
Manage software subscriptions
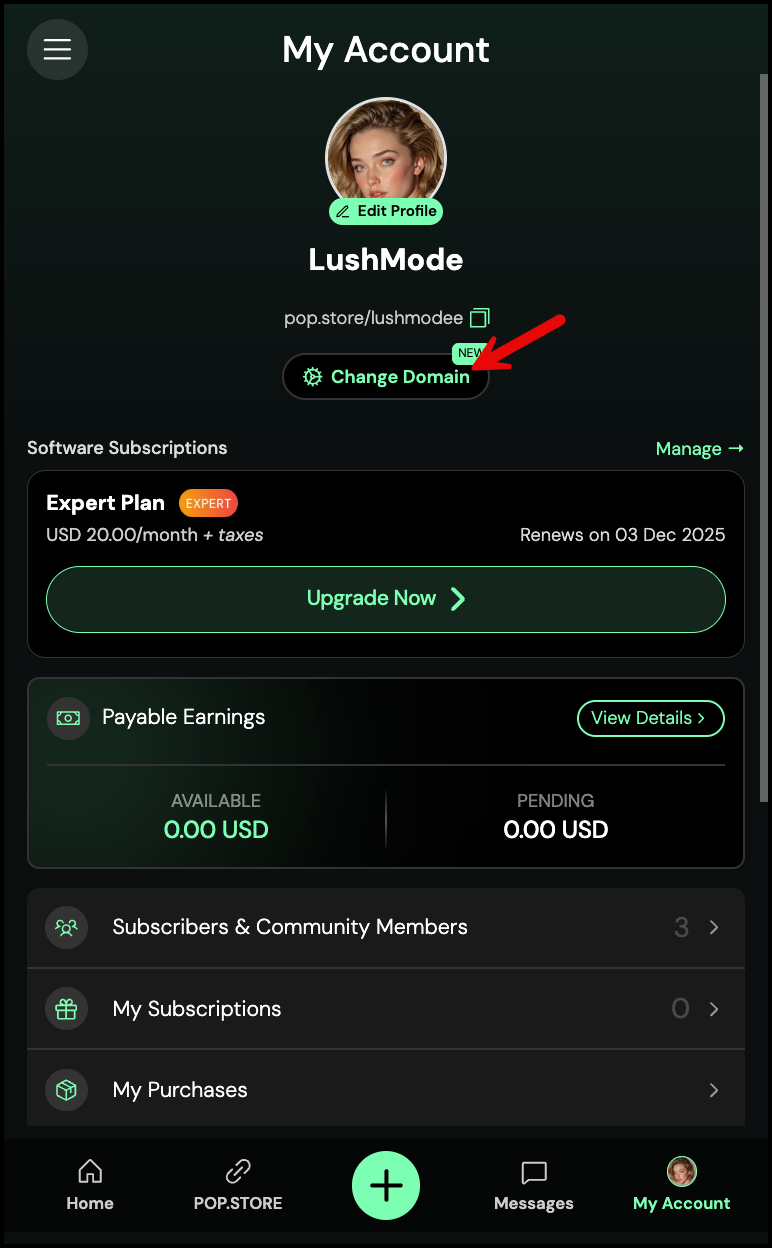click(699, 449)
